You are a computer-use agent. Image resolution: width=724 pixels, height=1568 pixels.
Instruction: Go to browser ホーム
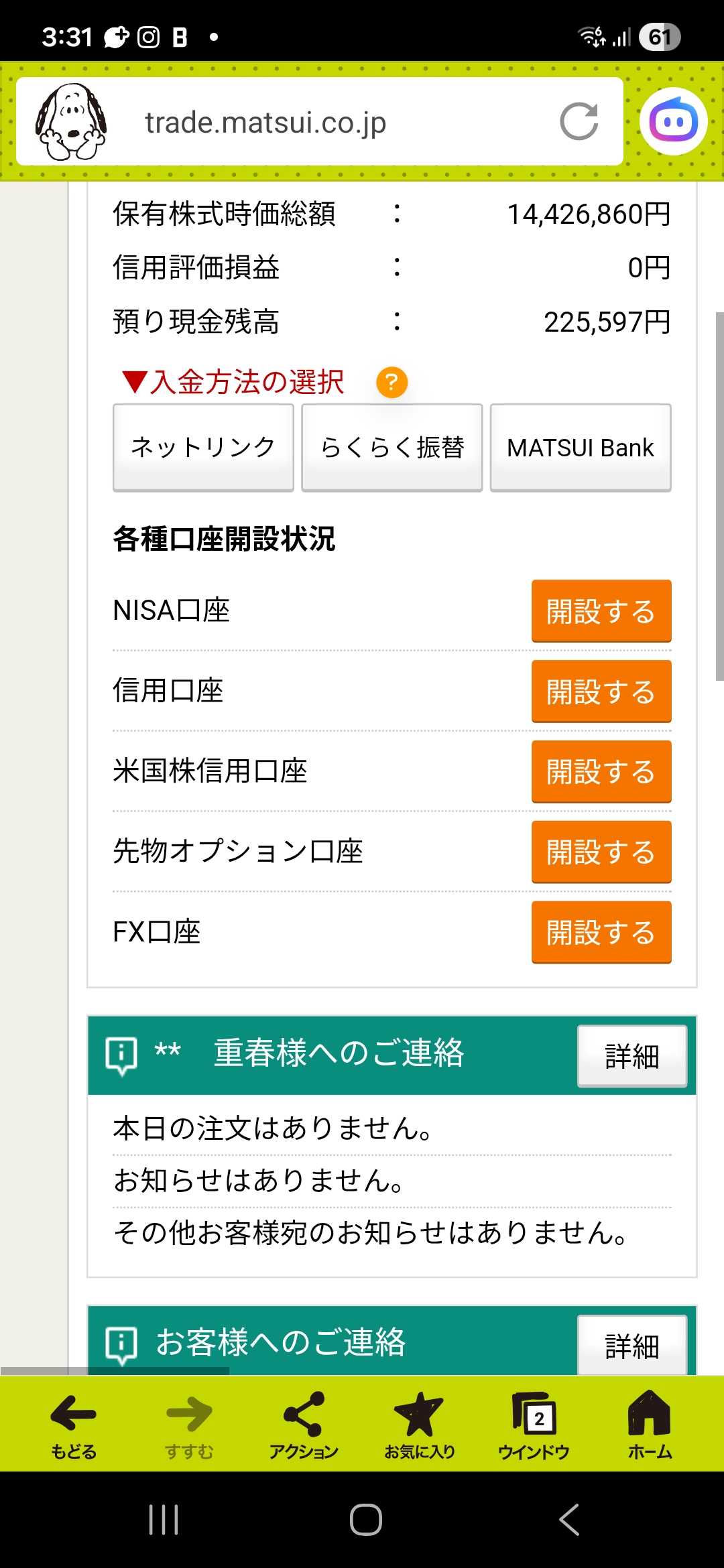click(x=650, y=1426)
